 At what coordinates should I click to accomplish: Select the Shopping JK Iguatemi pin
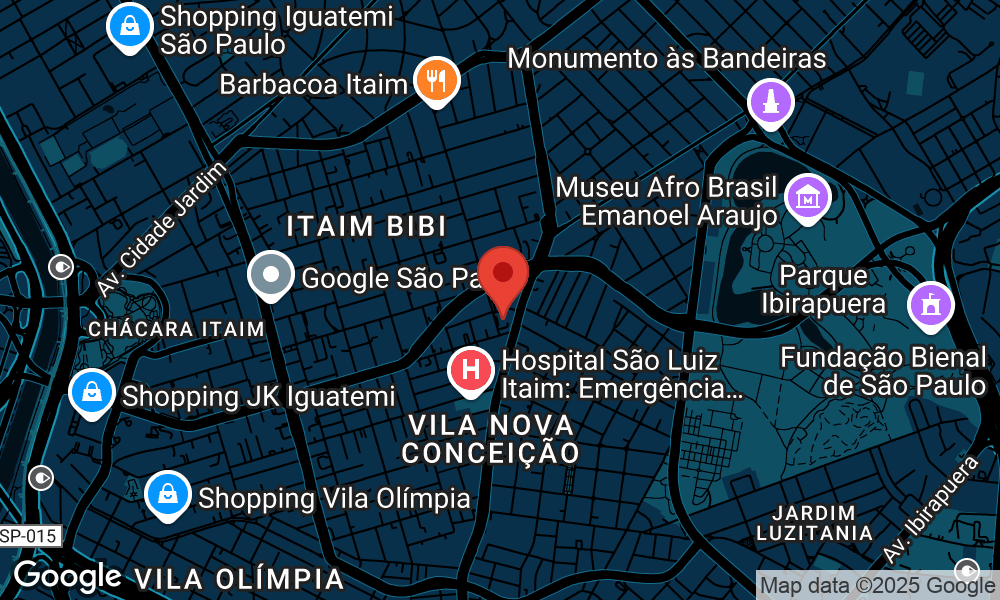point(92,392)
